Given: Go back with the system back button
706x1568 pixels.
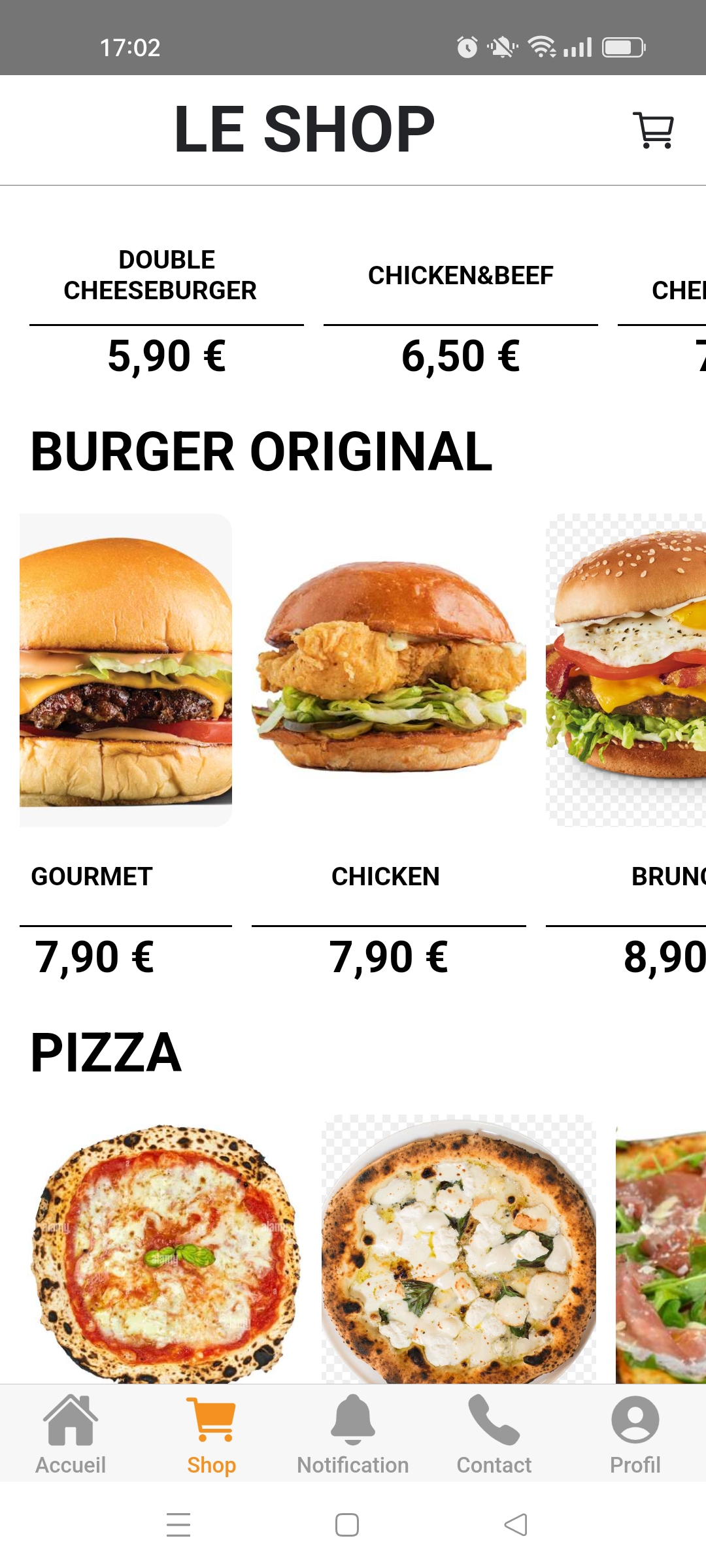Looking at the screenshot, I should pos(516,1525).
